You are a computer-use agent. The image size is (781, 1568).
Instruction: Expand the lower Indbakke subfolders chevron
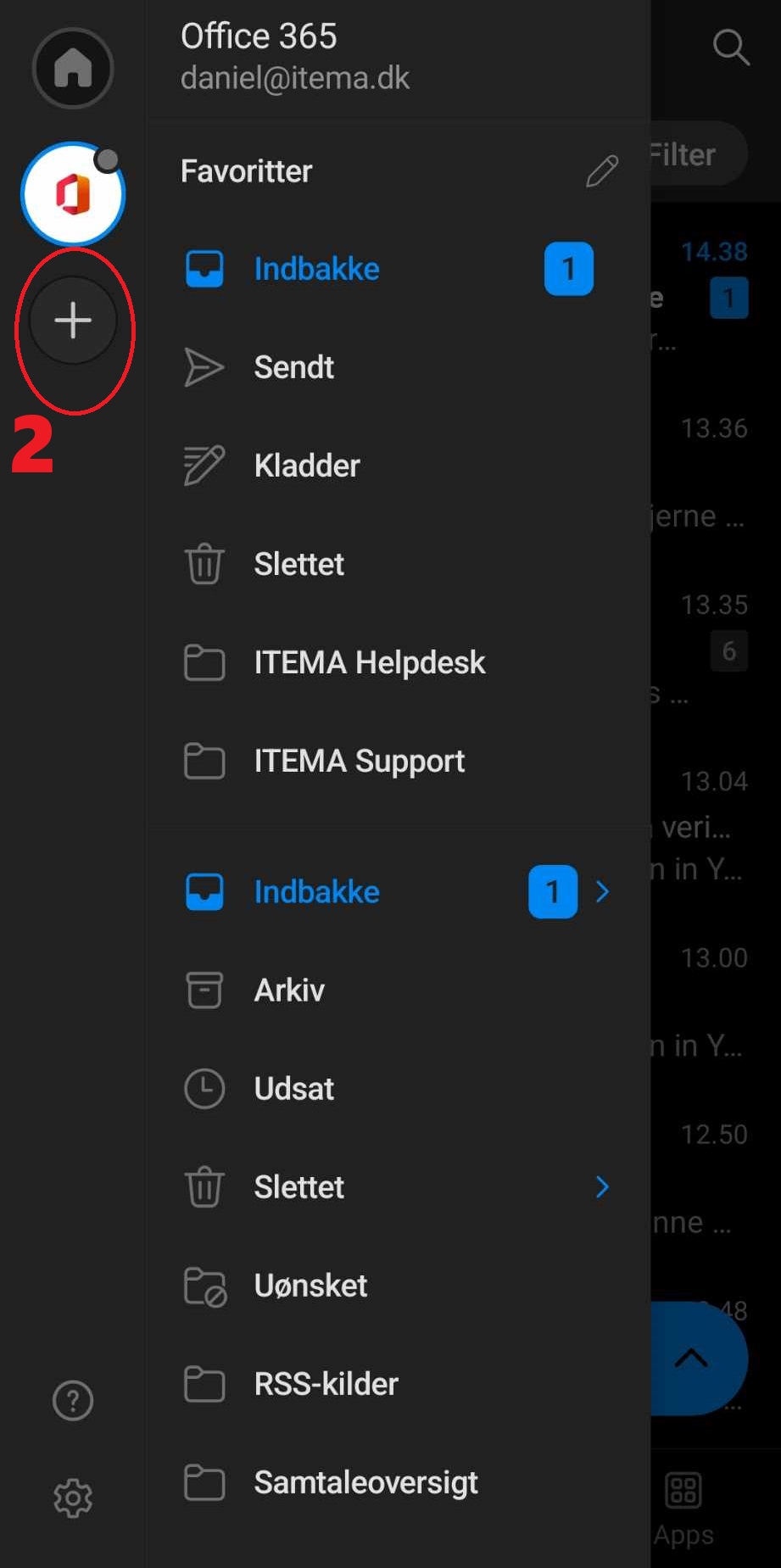click(602, 891)
